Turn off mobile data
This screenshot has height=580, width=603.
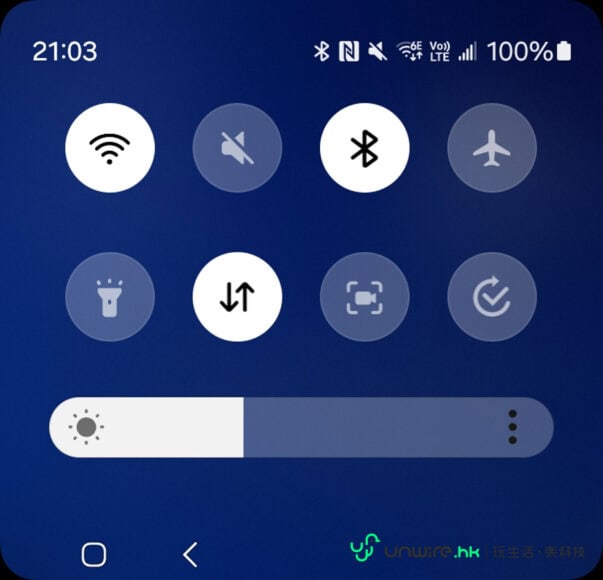coord(237,297)
